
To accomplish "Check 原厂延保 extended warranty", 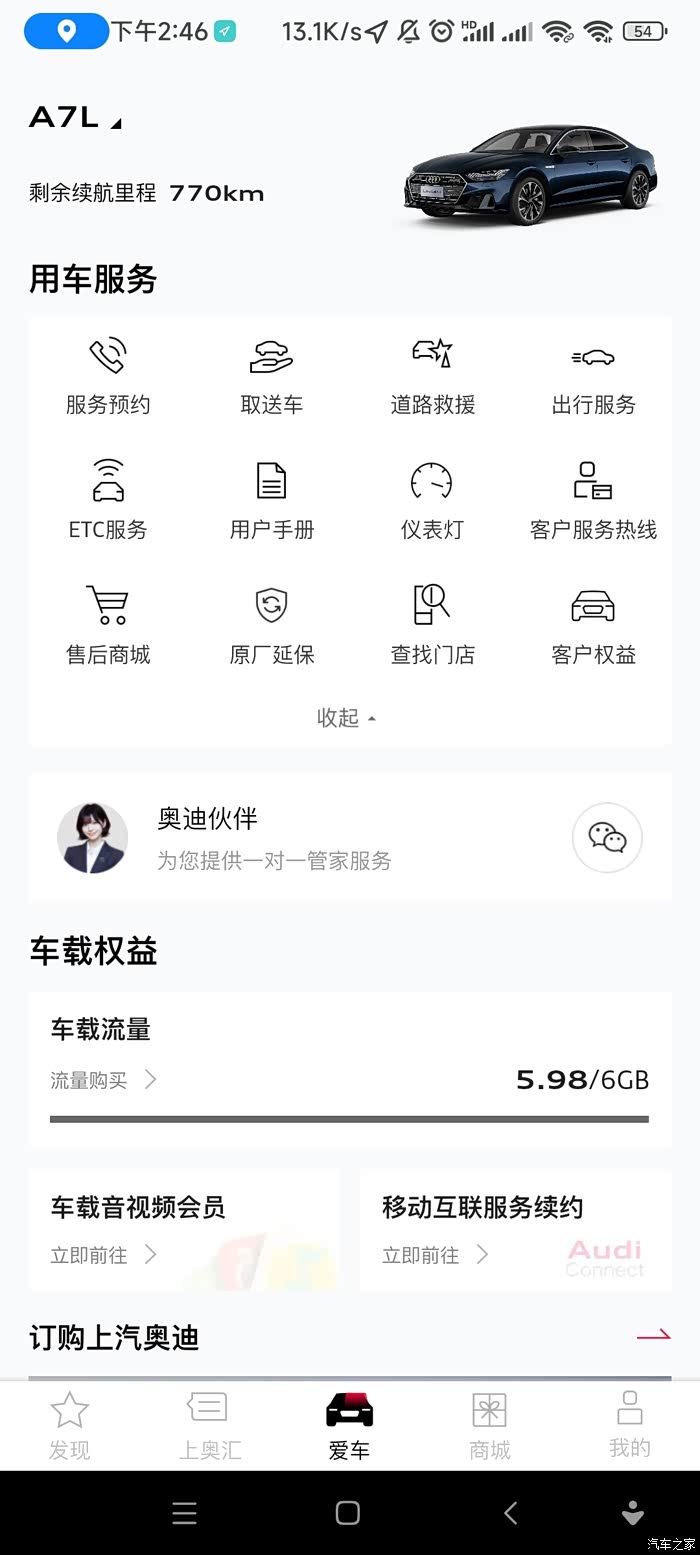I will pos(271,625).
